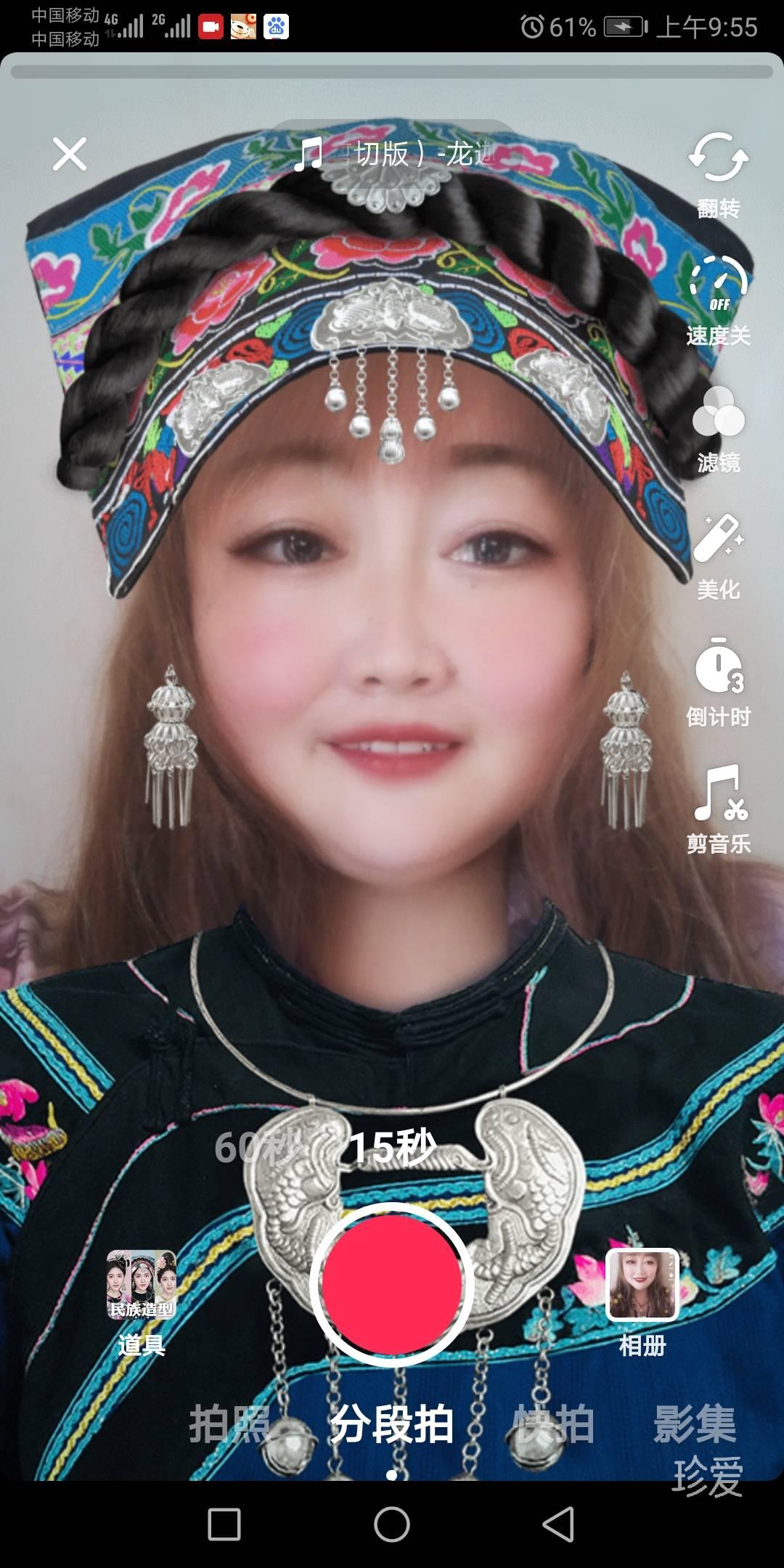784x1568 pixels.
Task: Switch to 快拍 quick shot mode
Action: [554, 1424]
